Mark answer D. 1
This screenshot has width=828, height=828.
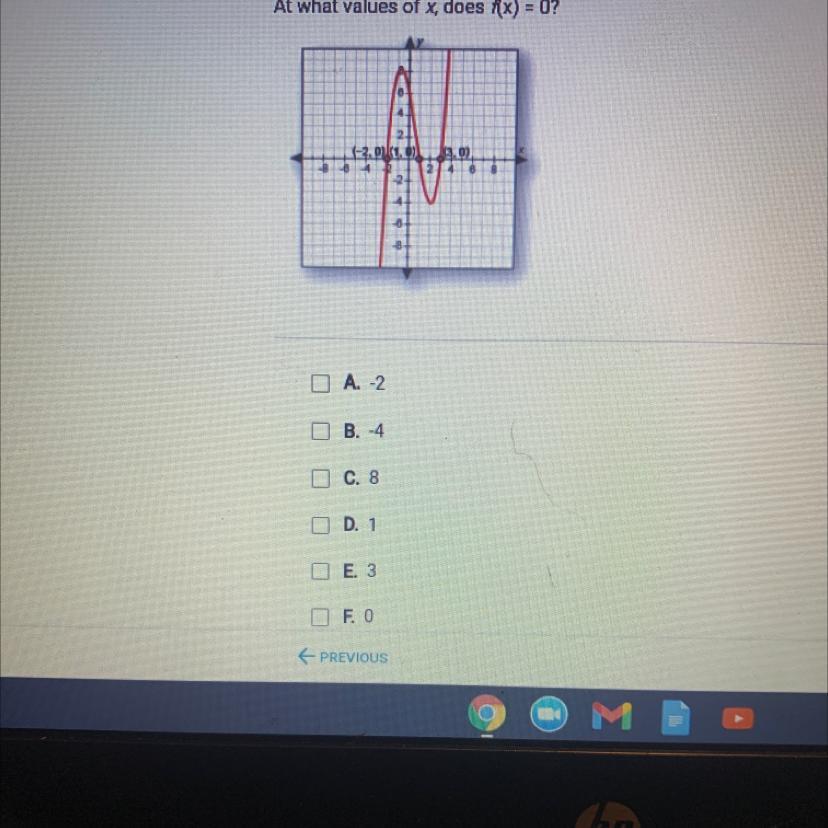point(319,524)
